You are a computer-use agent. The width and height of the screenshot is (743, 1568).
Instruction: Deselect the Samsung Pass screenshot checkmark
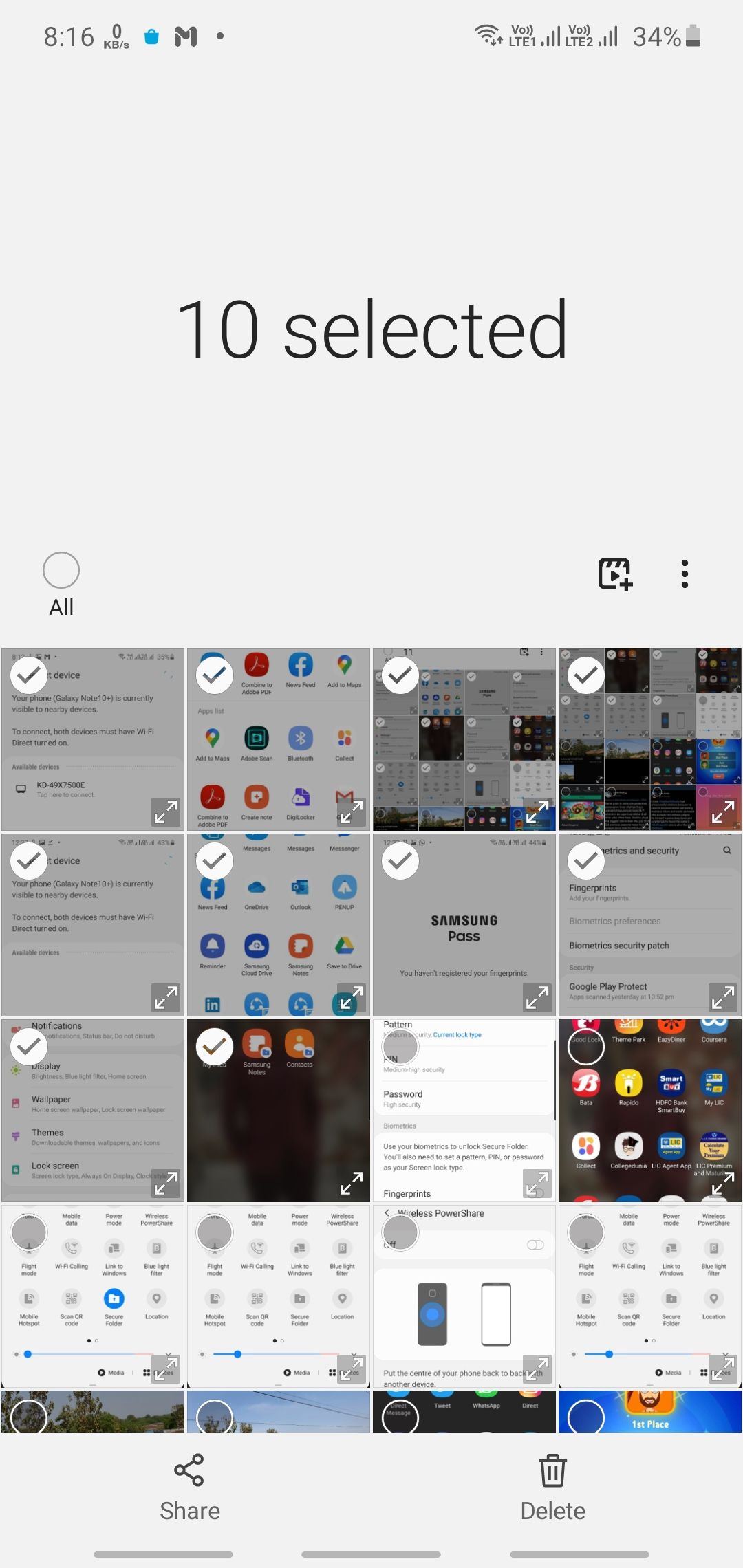(x=400, y=861)
